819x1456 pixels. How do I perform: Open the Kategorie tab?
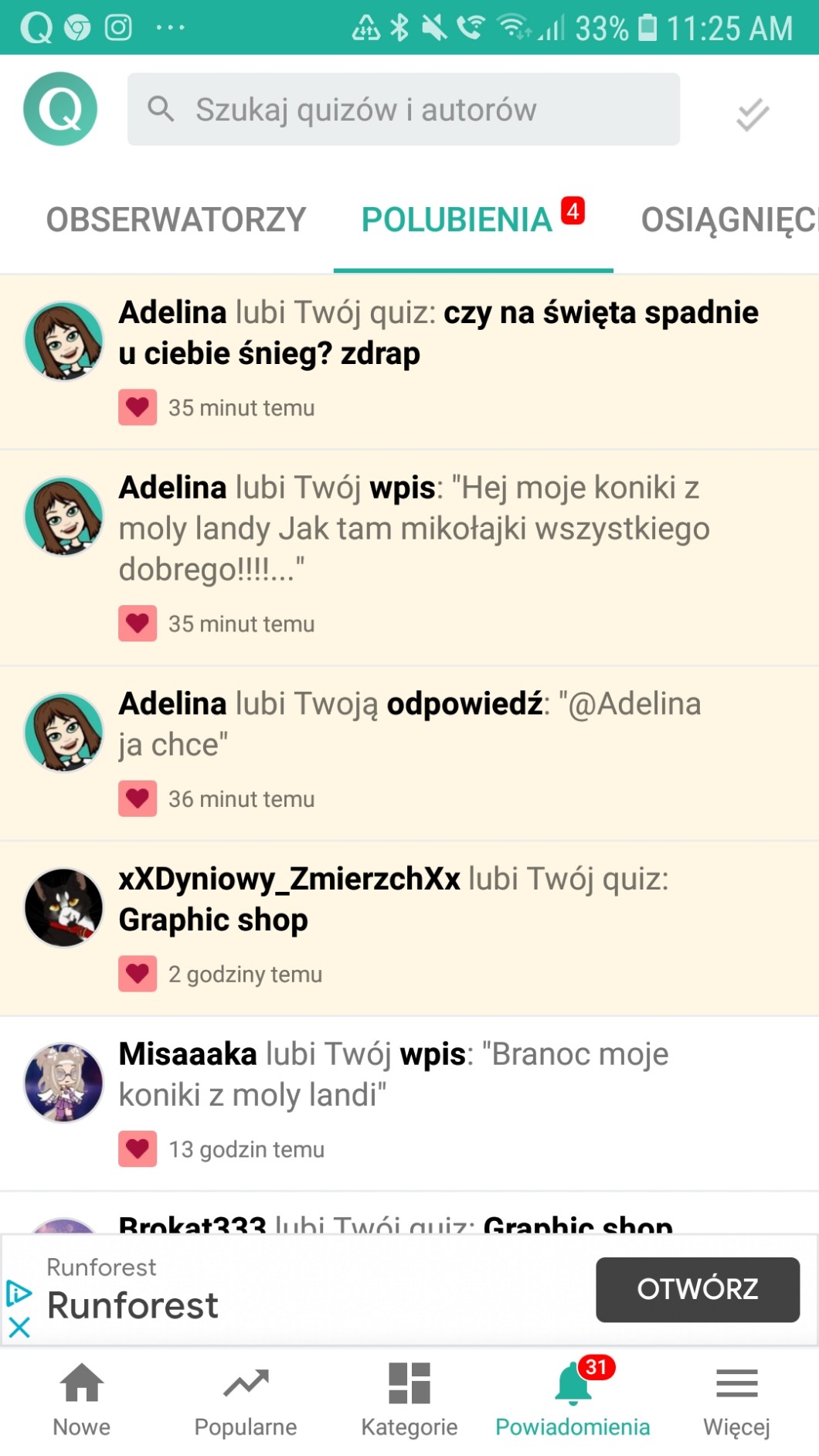click(409, 1400)
